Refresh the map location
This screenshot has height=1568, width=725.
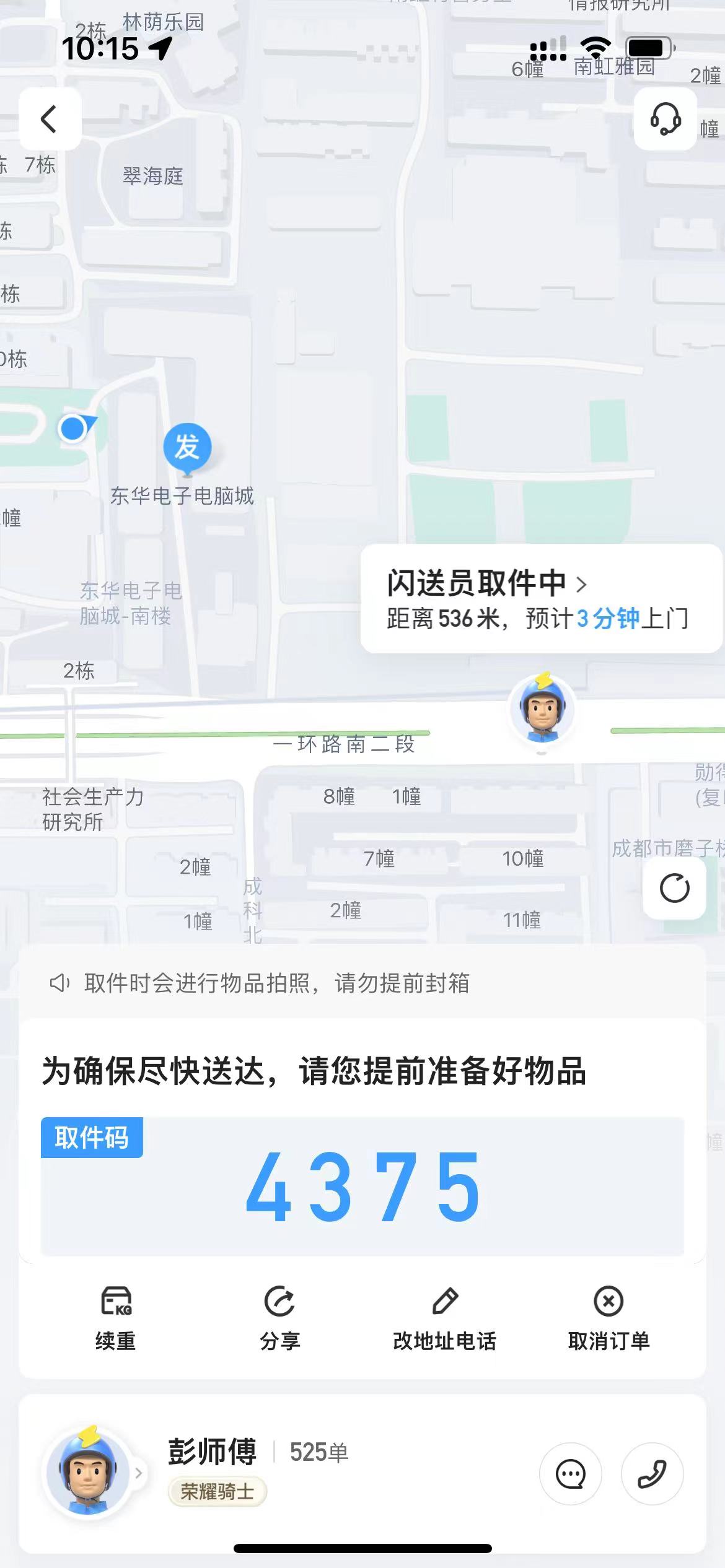(x=674, y=889)
